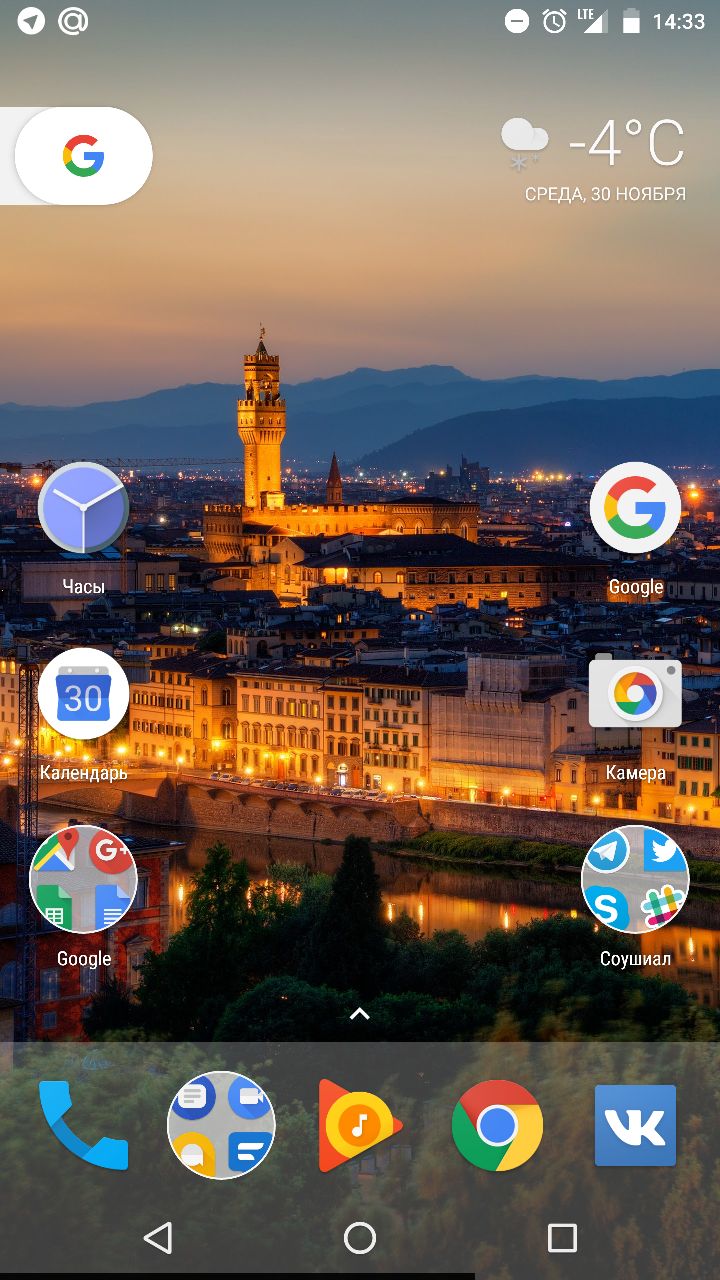Image resolution: width=720 pixels, height=1280 pixels.
Task: Open the Google app shortcut
Action: 635,508
